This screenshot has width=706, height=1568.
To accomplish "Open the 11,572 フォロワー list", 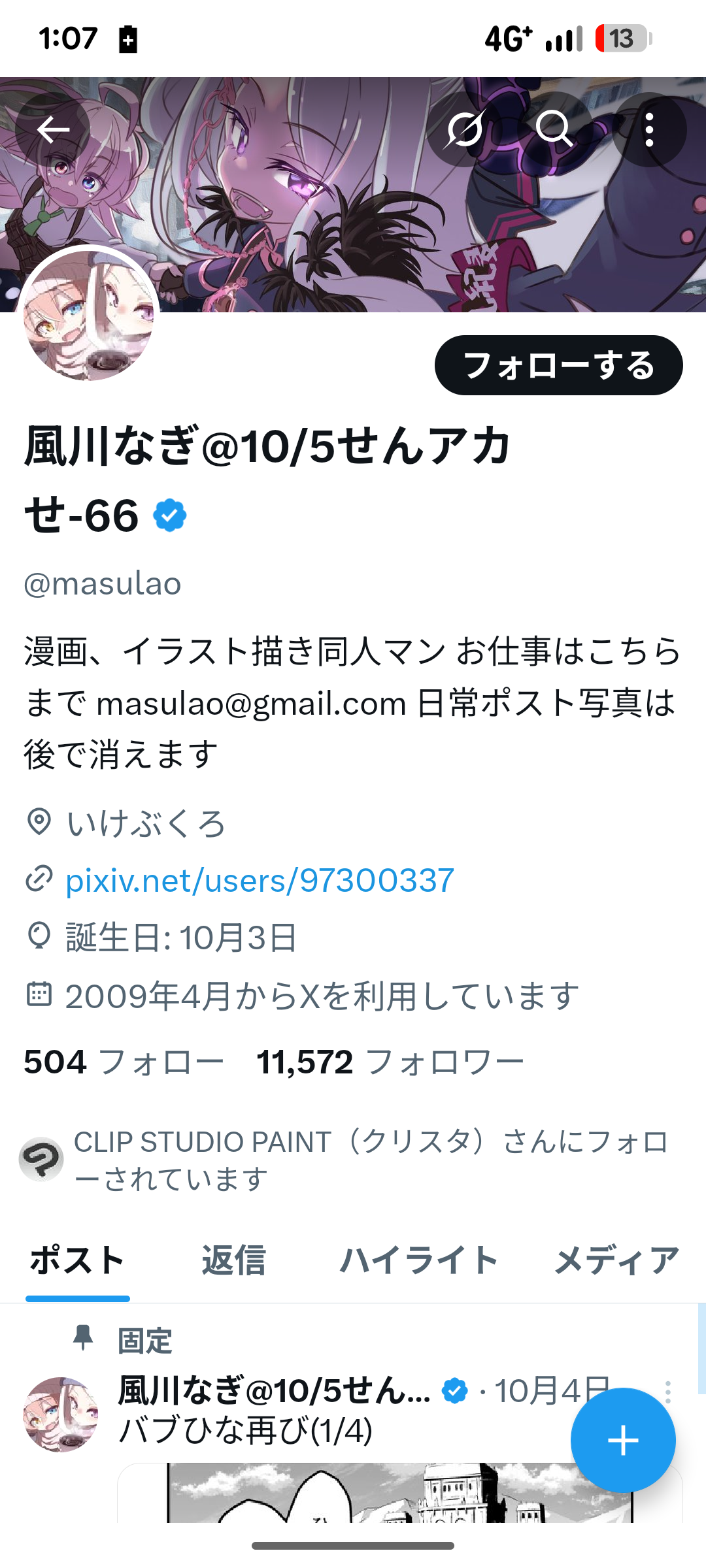I will tap(390, 1062).
